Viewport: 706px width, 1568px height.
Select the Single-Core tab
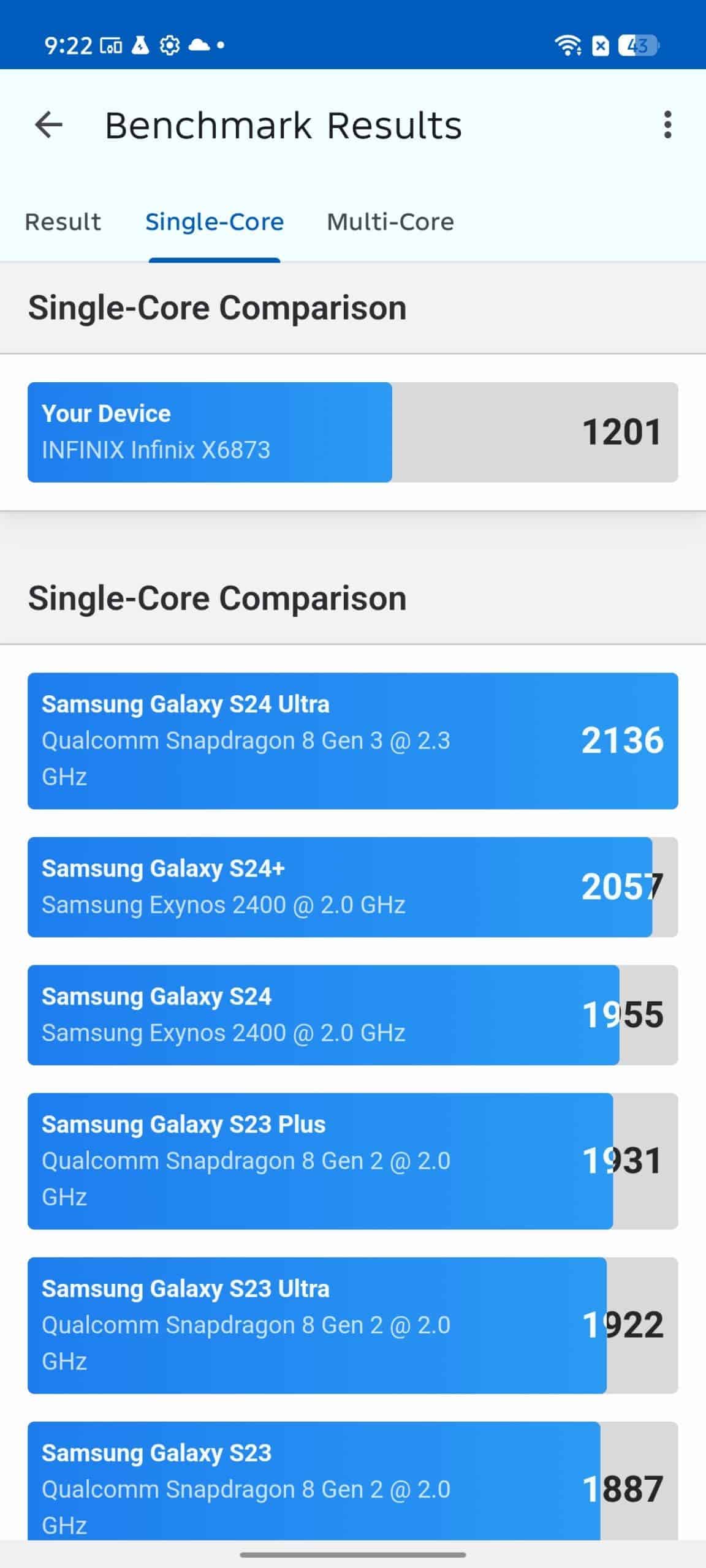(x=214, y=222)
